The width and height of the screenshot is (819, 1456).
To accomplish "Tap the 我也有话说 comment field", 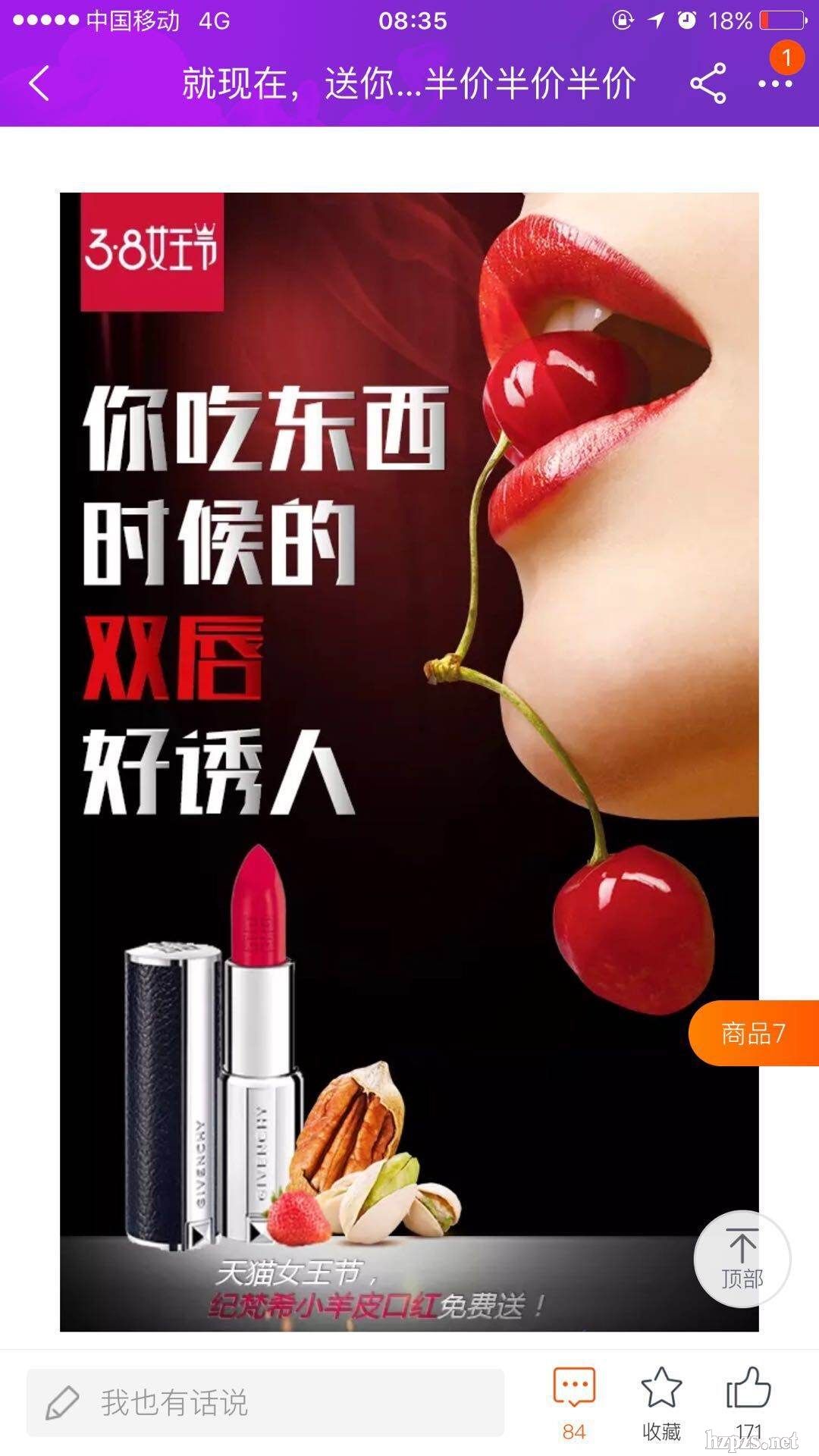I will (x=265, y=1402).
